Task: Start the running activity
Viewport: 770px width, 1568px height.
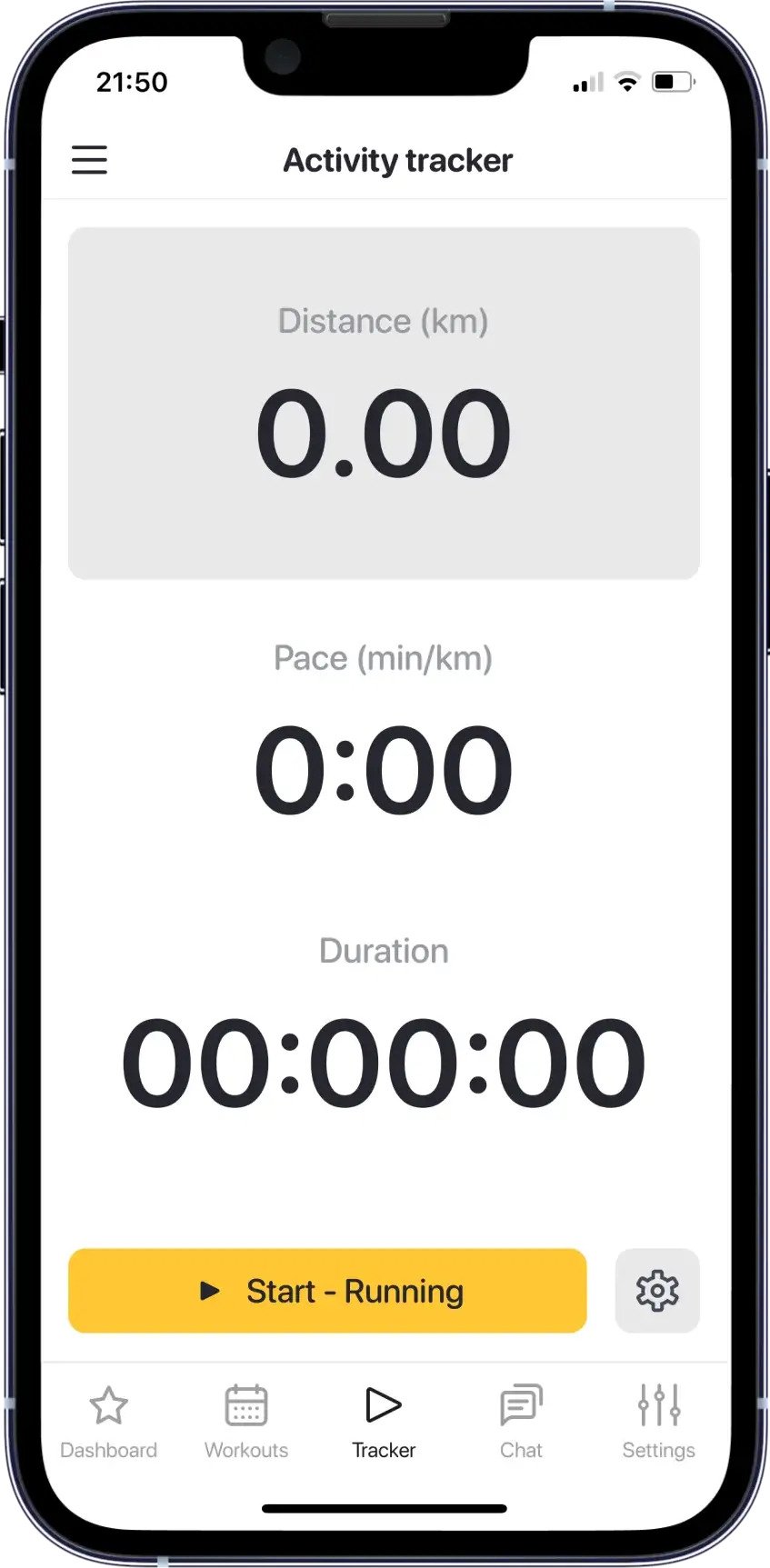Action: 327,1291
